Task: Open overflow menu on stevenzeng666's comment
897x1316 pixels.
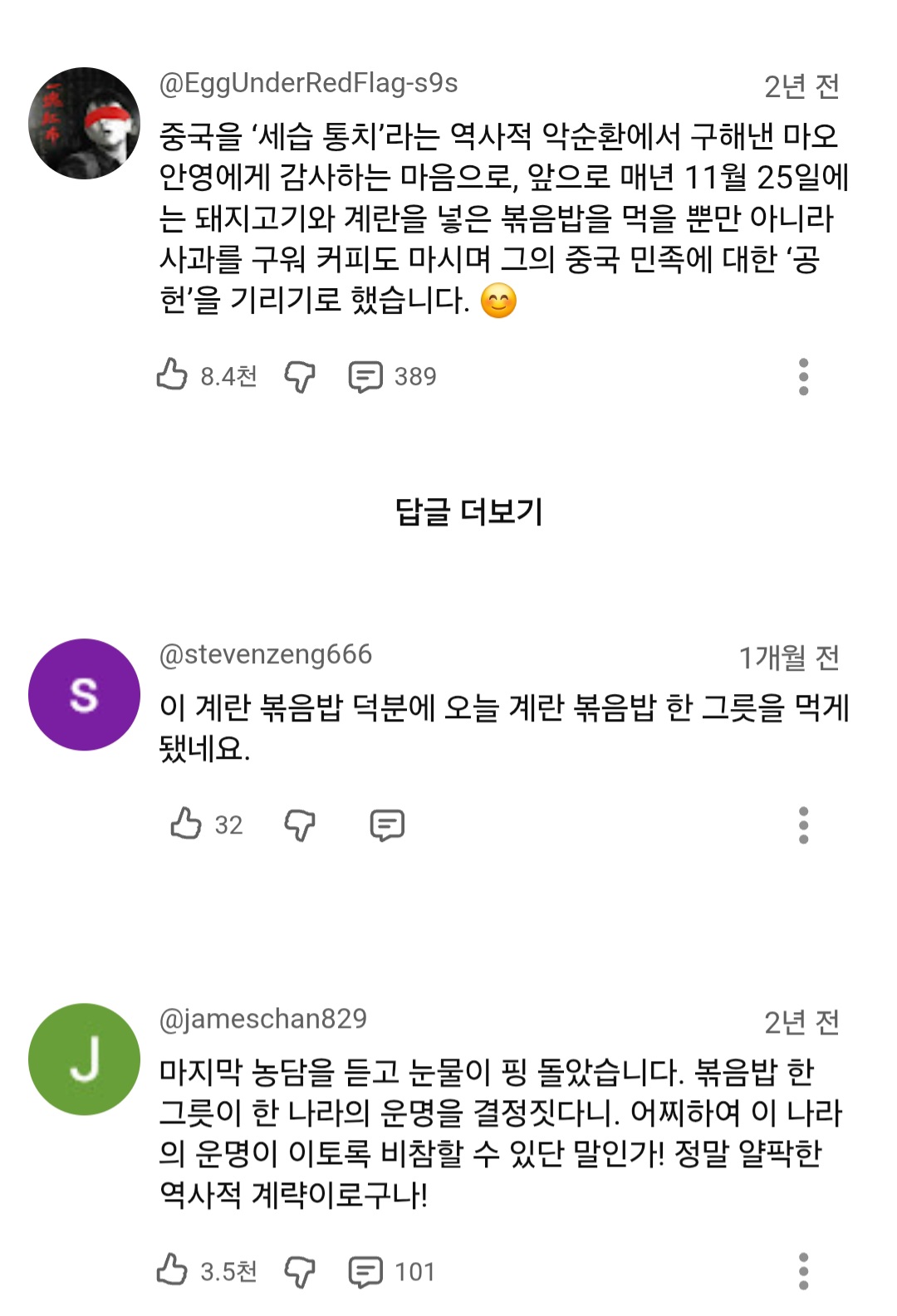Action: [802, 824]
